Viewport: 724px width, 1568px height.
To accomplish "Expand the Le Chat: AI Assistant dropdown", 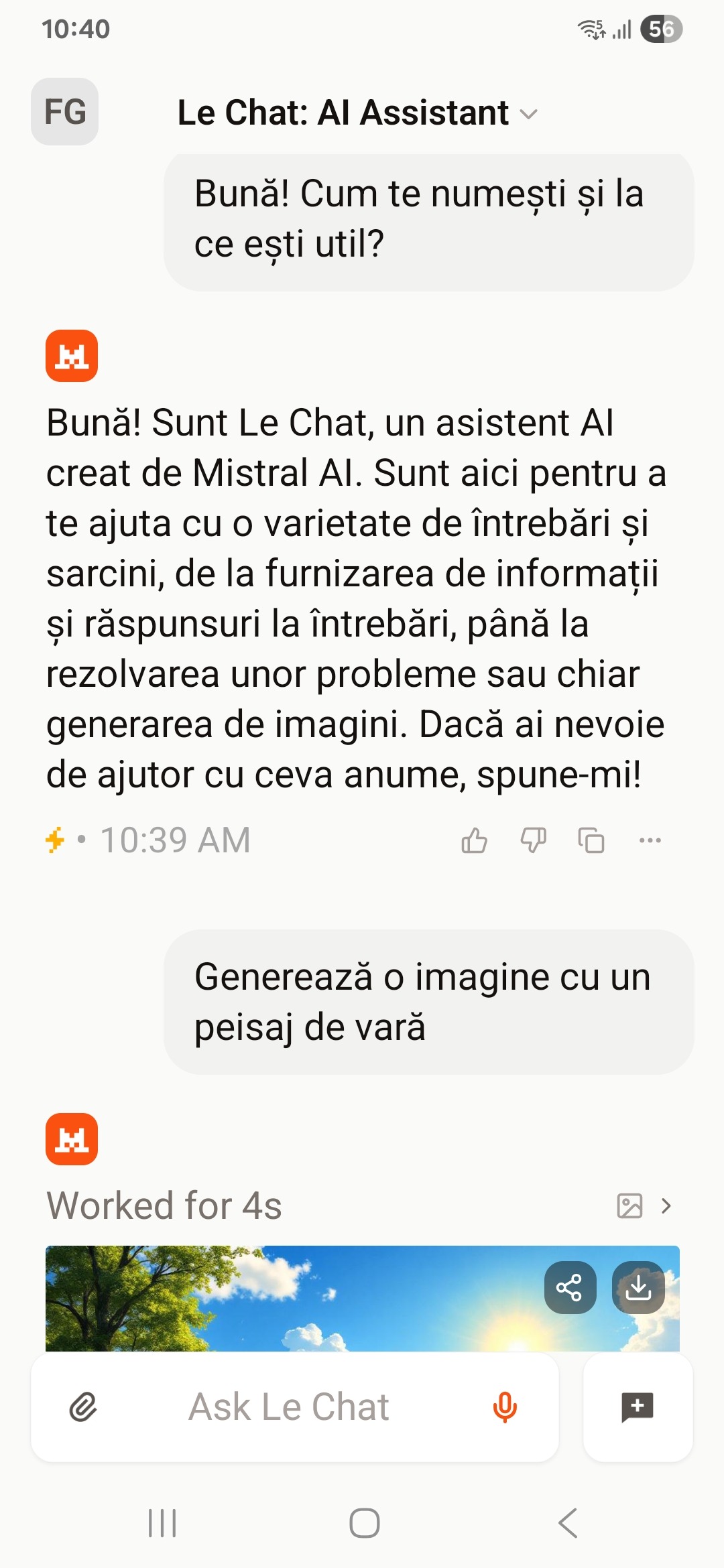I will [x=357, y=113].
